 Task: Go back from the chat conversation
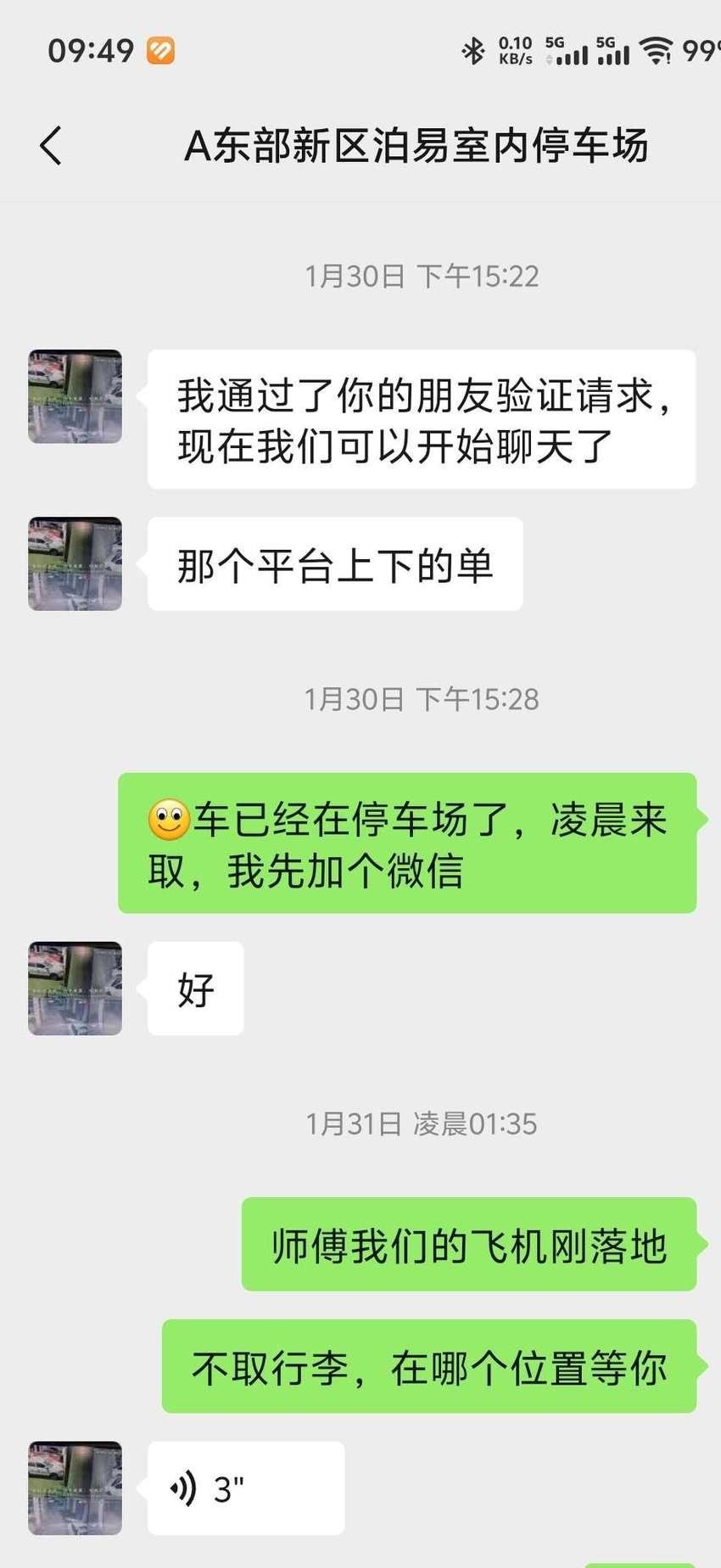coord(51,145)
